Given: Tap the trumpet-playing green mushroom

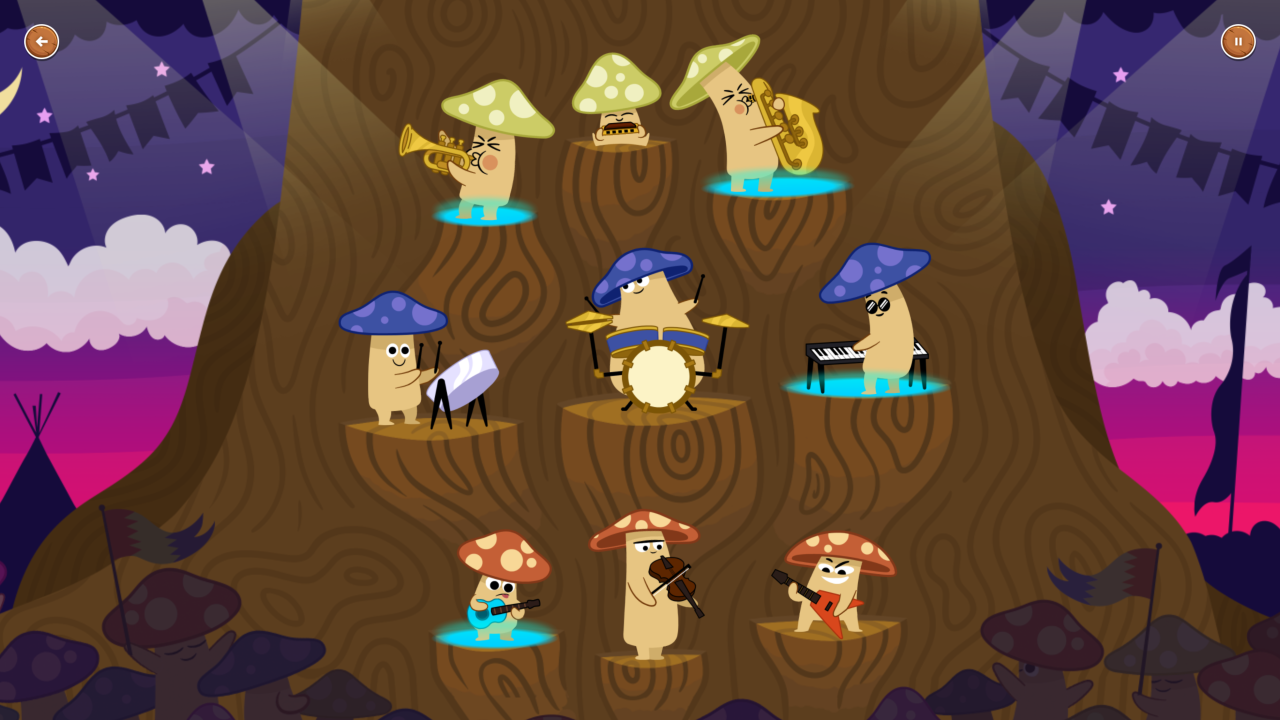Looking at the screenshot, I should tap(486, 150).
